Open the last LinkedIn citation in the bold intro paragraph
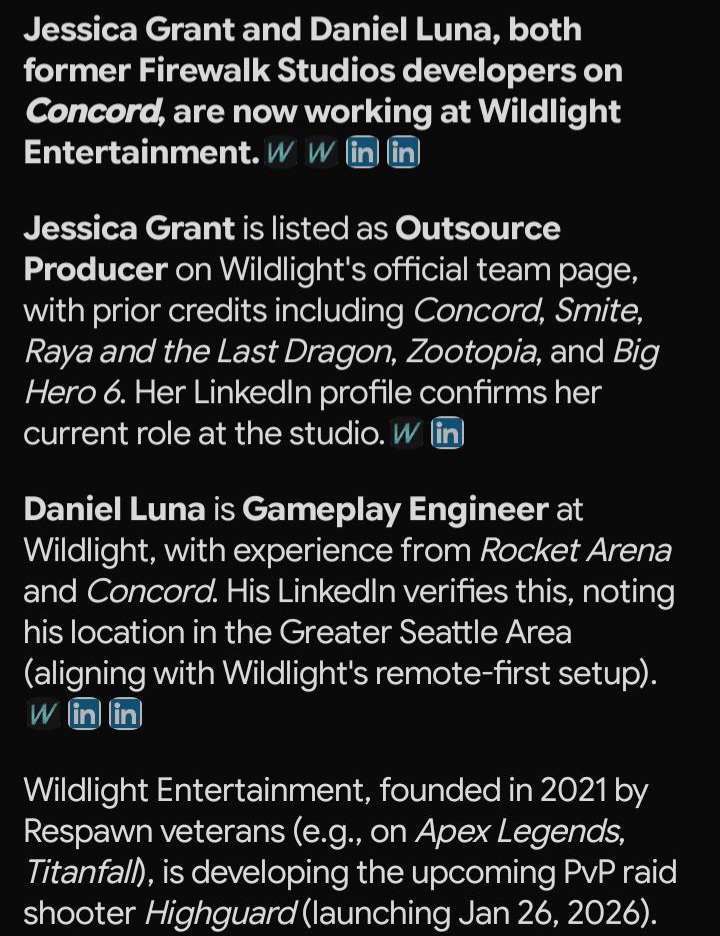Screen dimensions: 720x936 tap(404, 153)
